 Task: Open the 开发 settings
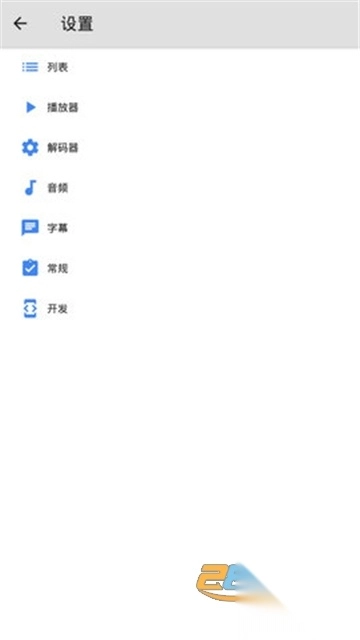point(180,309)
